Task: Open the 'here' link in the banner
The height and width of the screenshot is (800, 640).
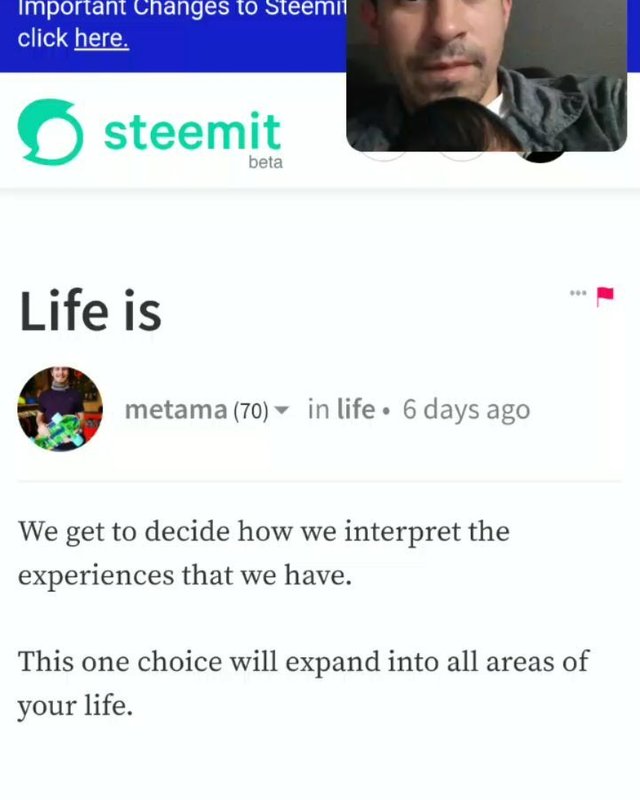Action: coord(101,40)
